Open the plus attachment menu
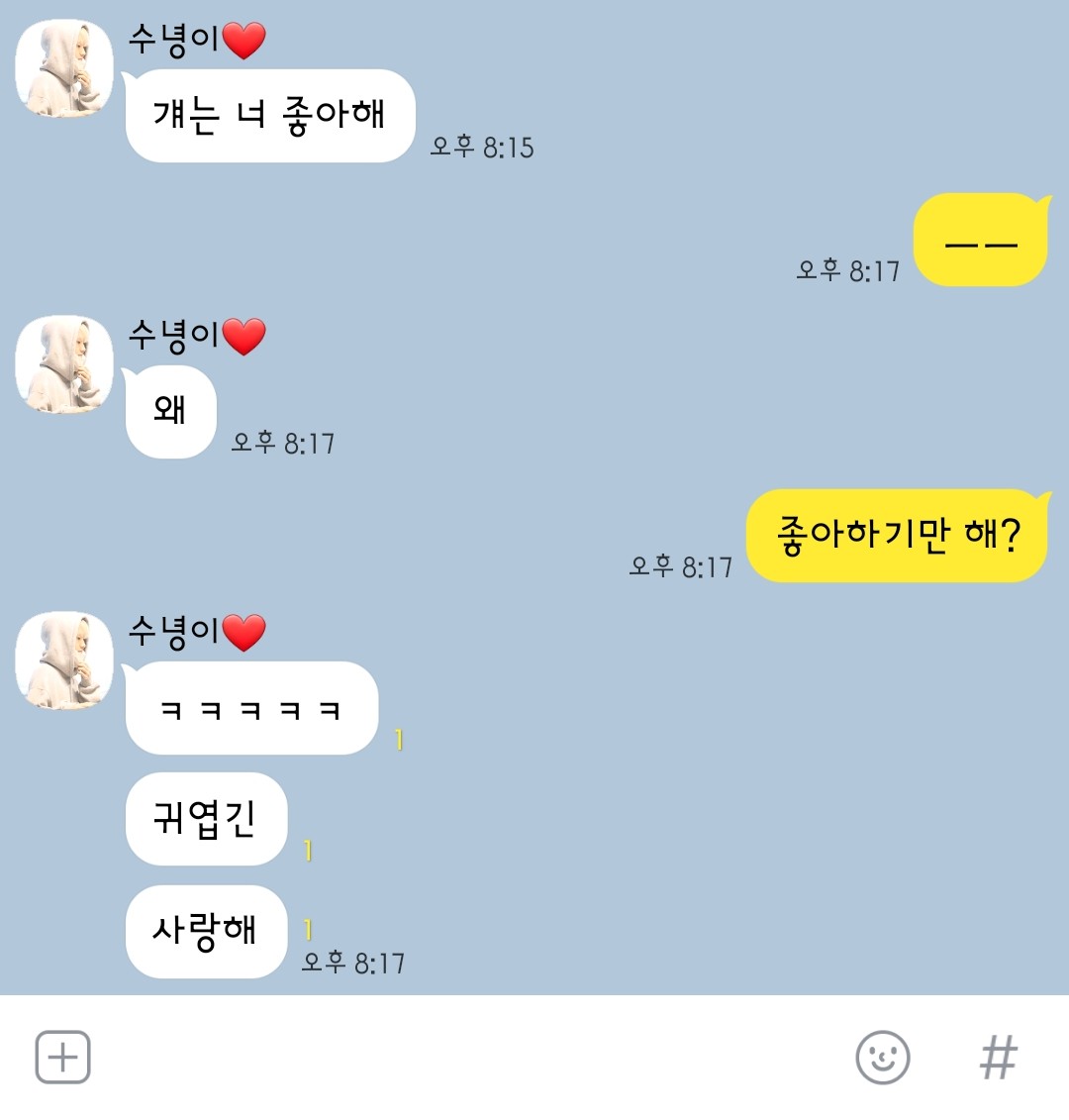1069x1120 pixels. [x=63, y=1057]
